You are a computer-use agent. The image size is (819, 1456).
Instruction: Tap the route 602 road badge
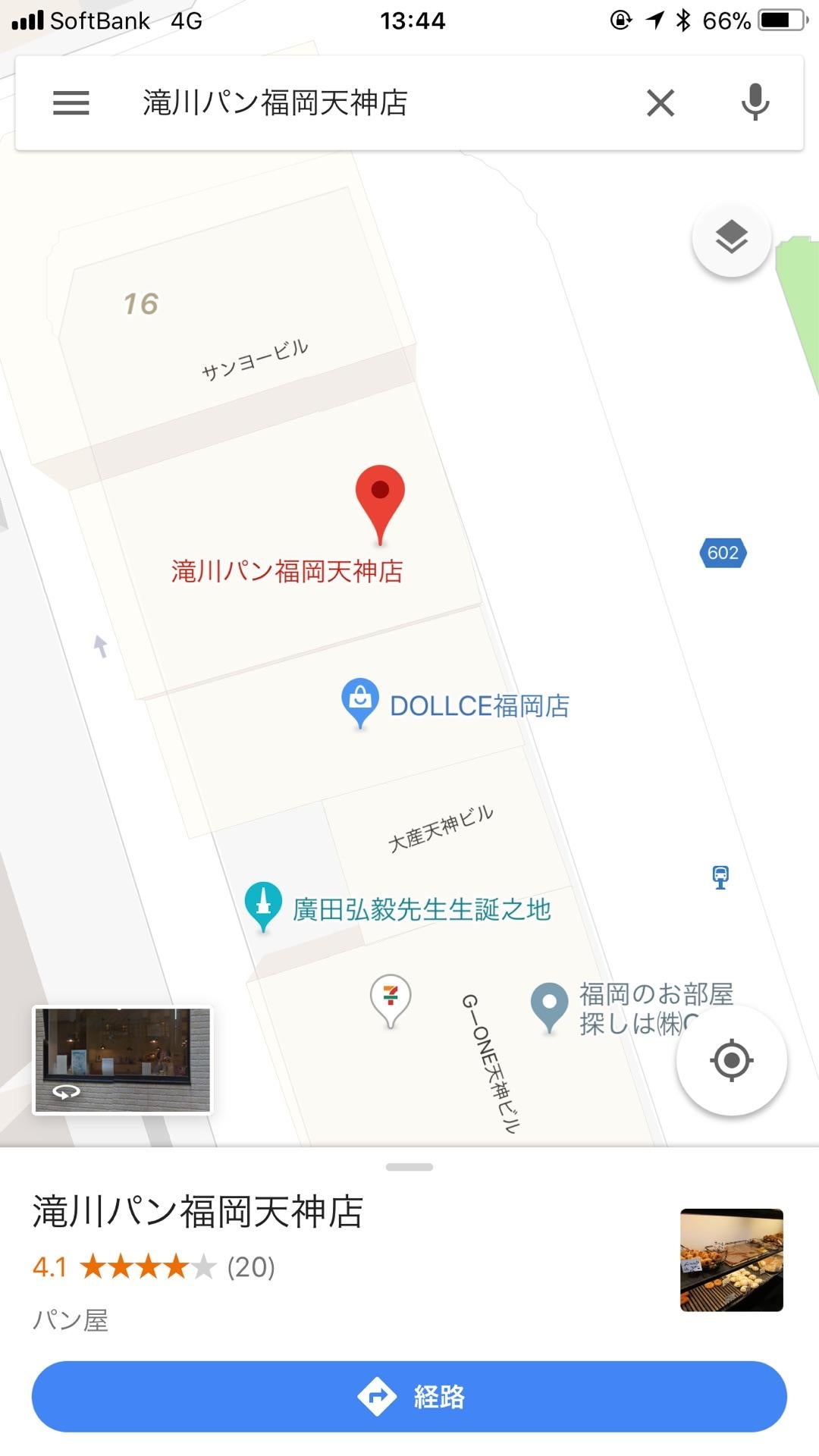click(721, 553)
